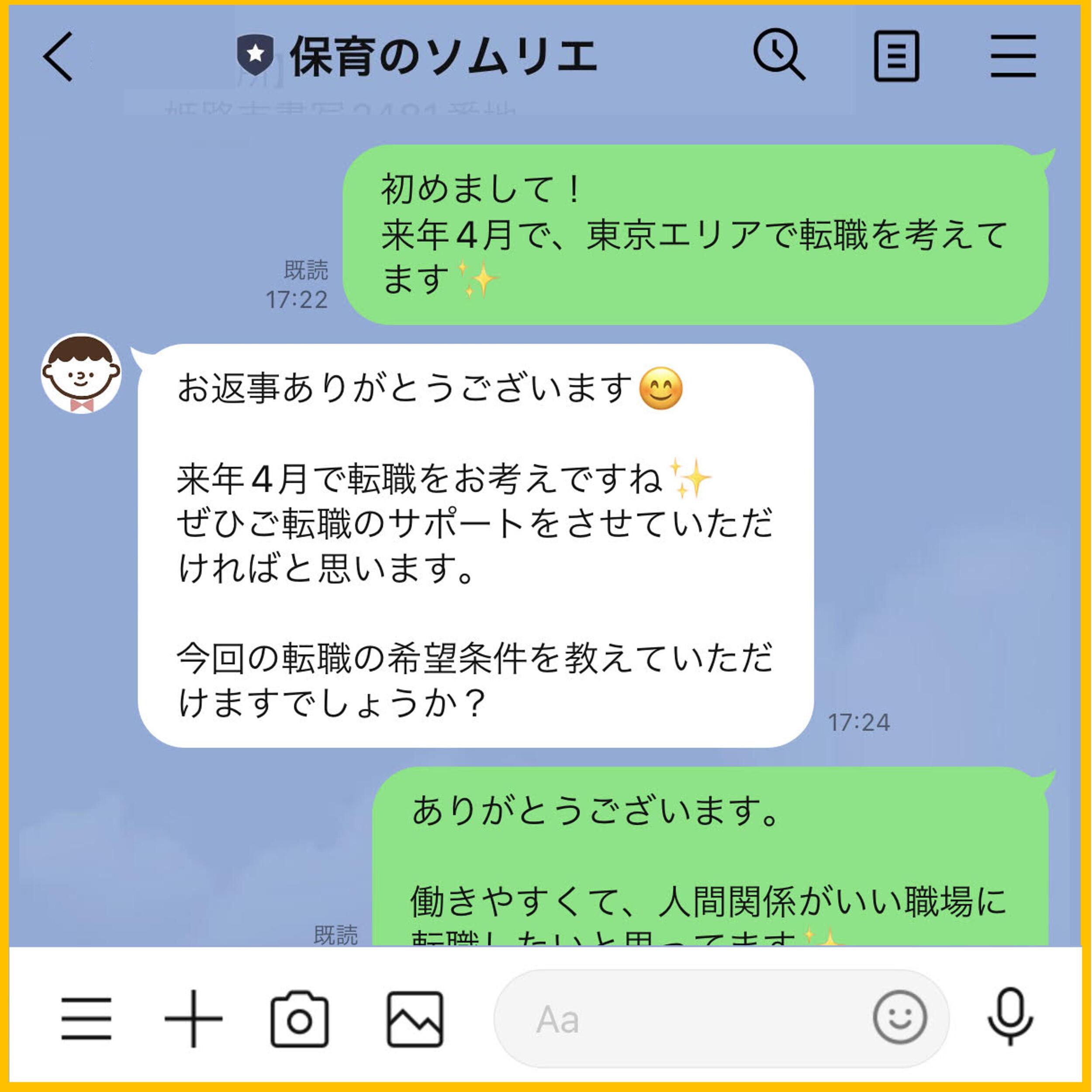Open the chat menu hamburger icon
Image resolution: width=1092 pixels, height=1092 pixels.
(x=1013, y=56)
